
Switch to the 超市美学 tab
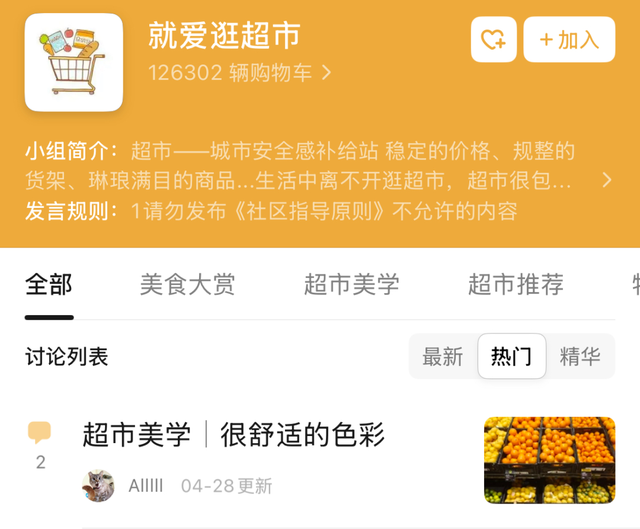[x=351, y=284]
